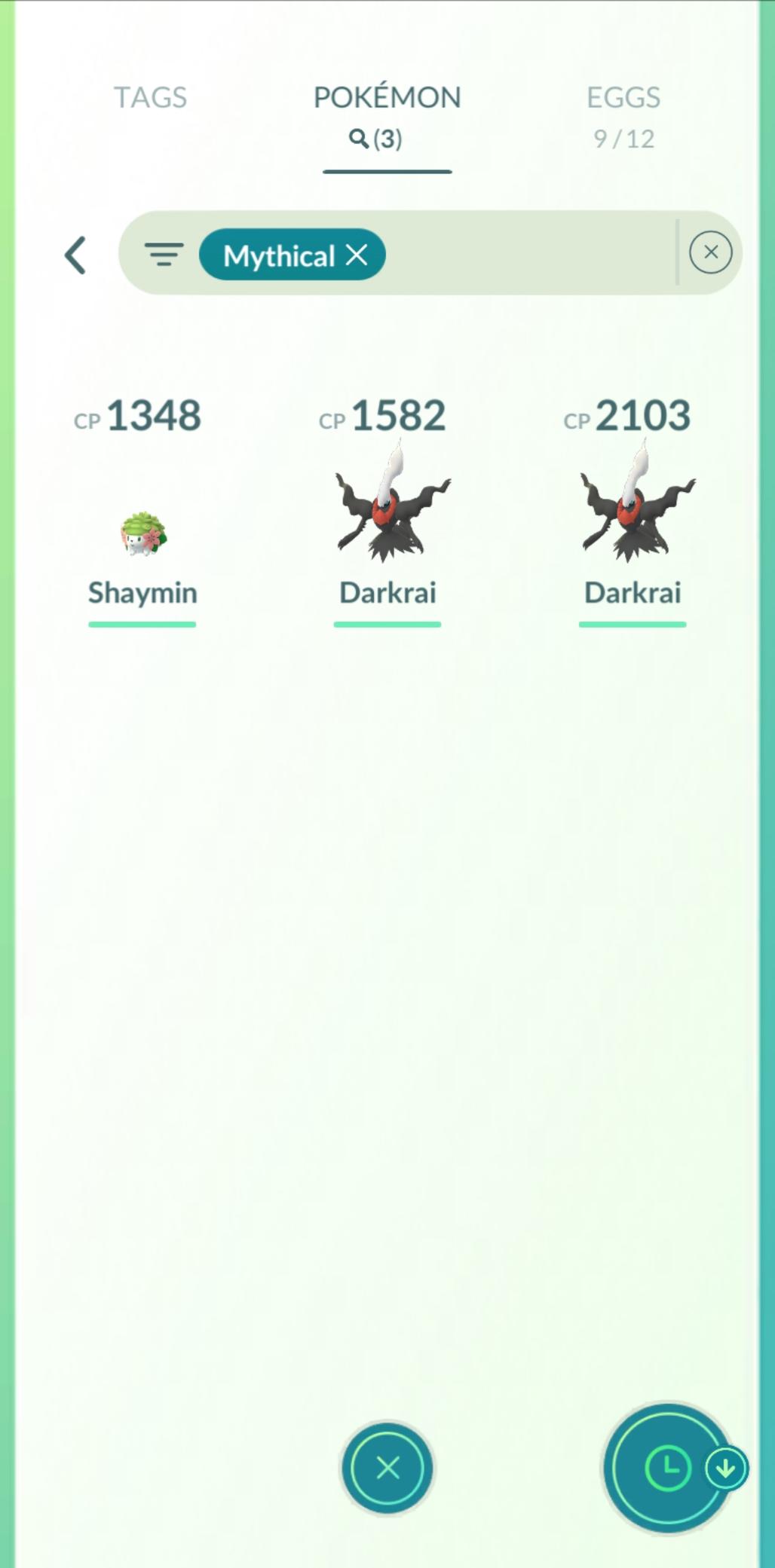Open Shaymin with CP 1348
Screen dimensions: 775x1568
(x=142, y=535)
